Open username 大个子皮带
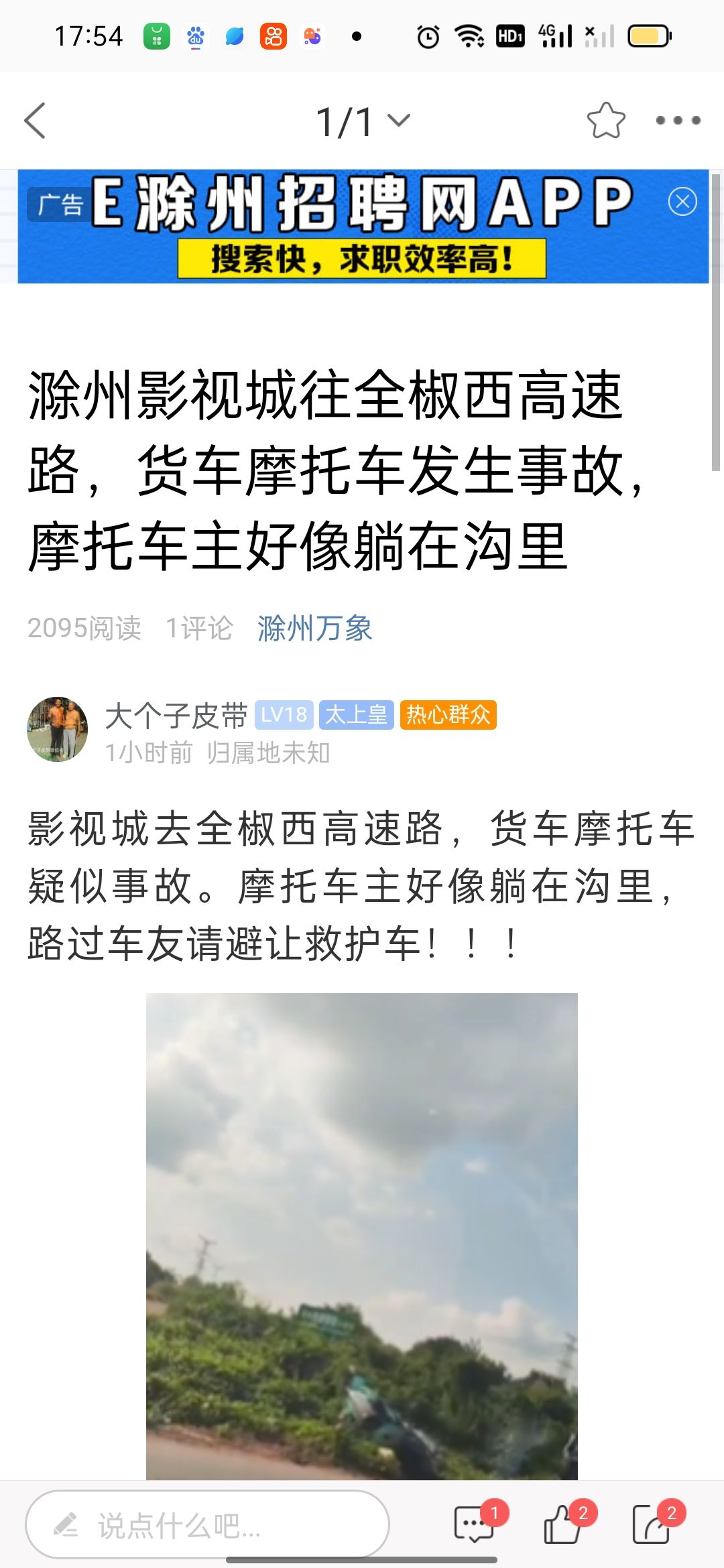The width and height of the screenshot is (724, 1568). pos(176,716)
